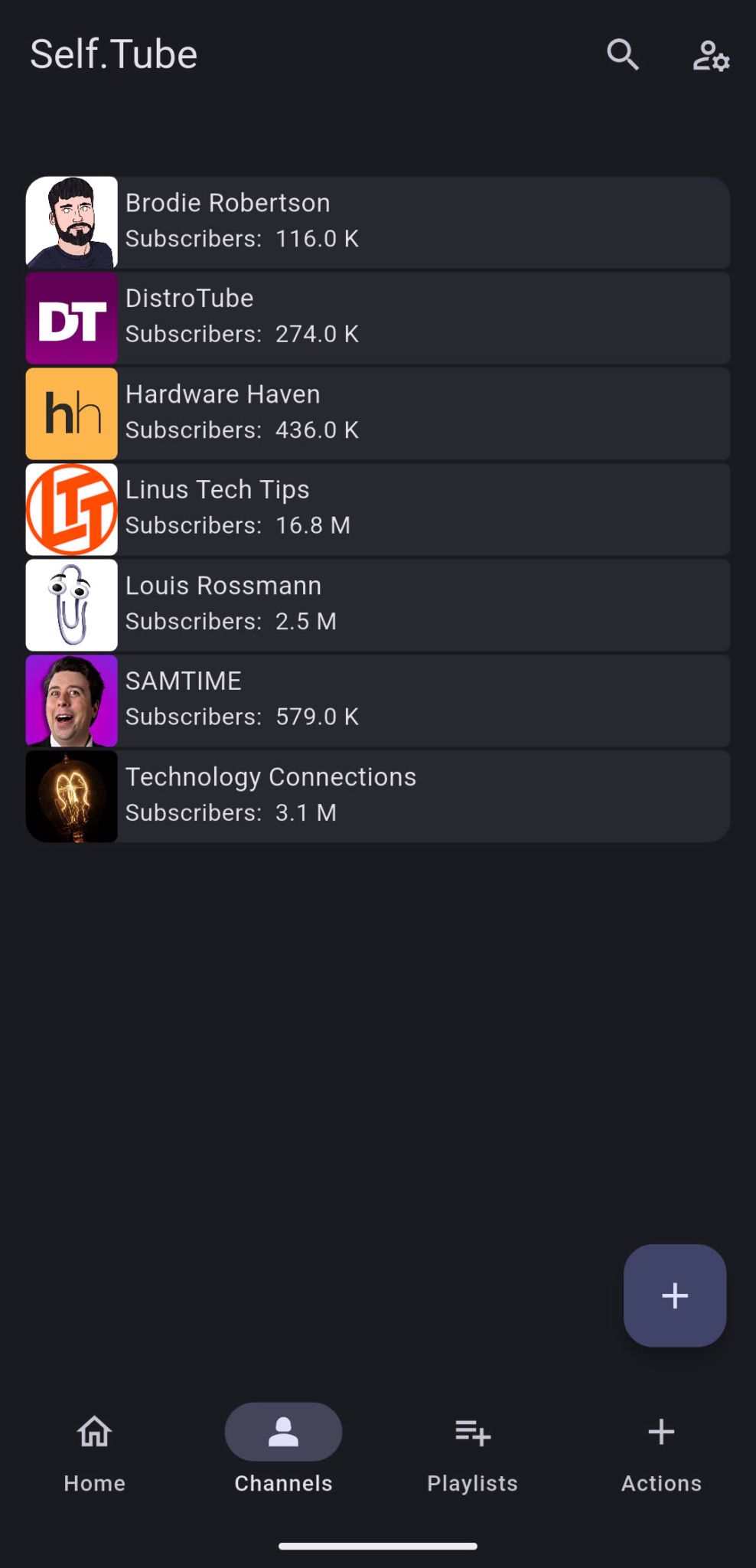Viewport: 756px width, 1568px height.
Task: Click the Linus Tech Tips logo
Action: [x=71, y=509]
